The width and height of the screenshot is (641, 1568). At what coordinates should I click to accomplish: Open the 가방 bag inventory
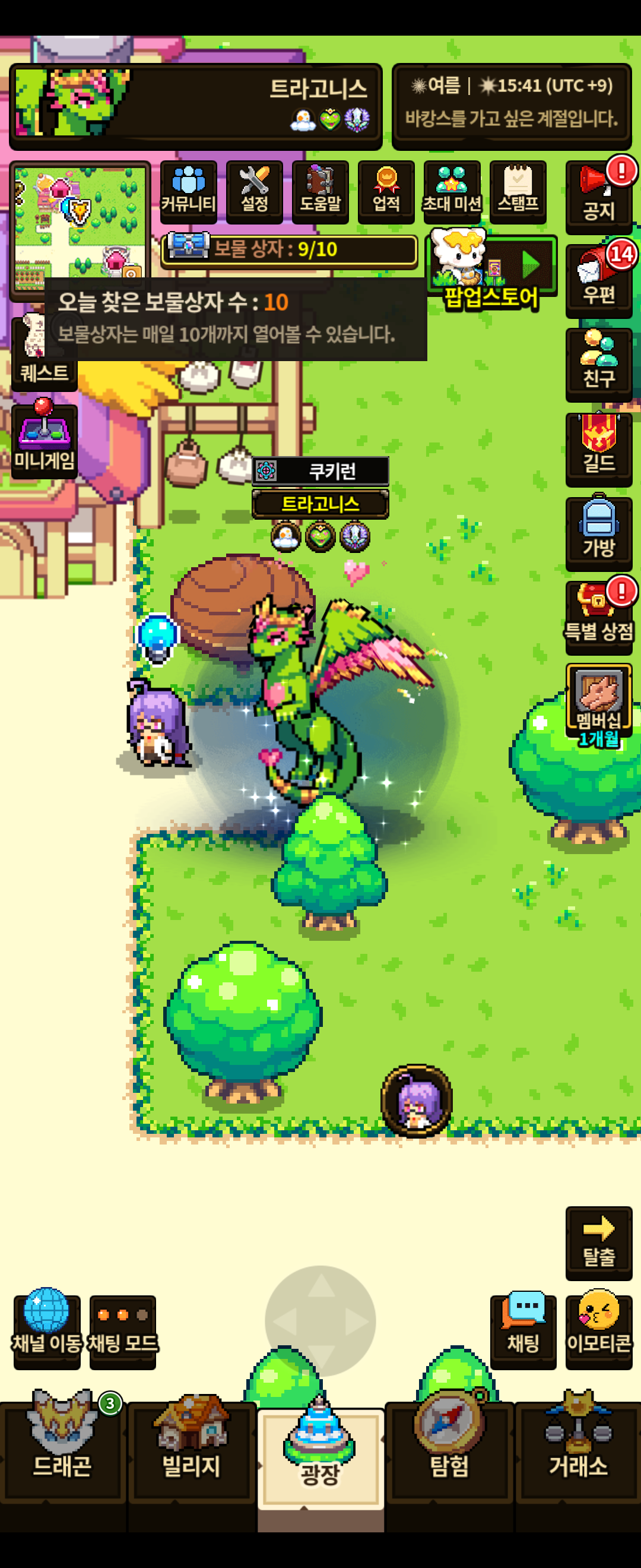pyautogui.click(x=598, y=533)
